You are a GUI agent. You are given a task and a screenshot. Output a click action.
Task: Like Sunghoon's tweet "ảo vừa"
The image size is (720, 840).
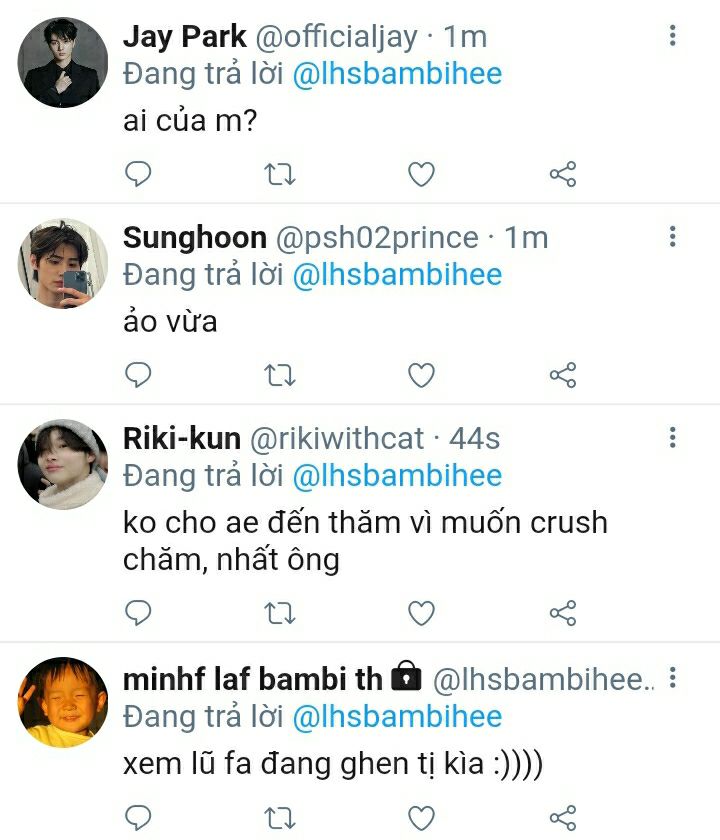pyautogui.click(x=422, y=375)
